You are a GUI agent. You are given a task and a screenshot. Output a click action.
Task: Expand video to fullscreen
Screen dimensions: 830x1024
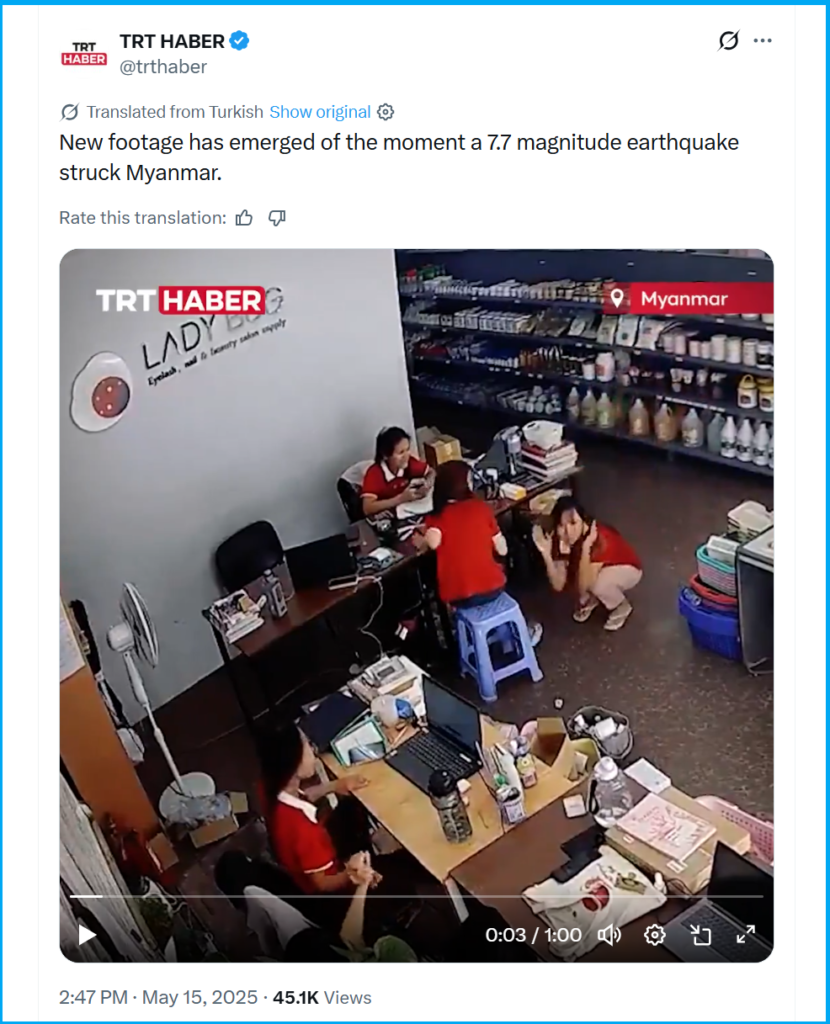click(x=745, y=935)
